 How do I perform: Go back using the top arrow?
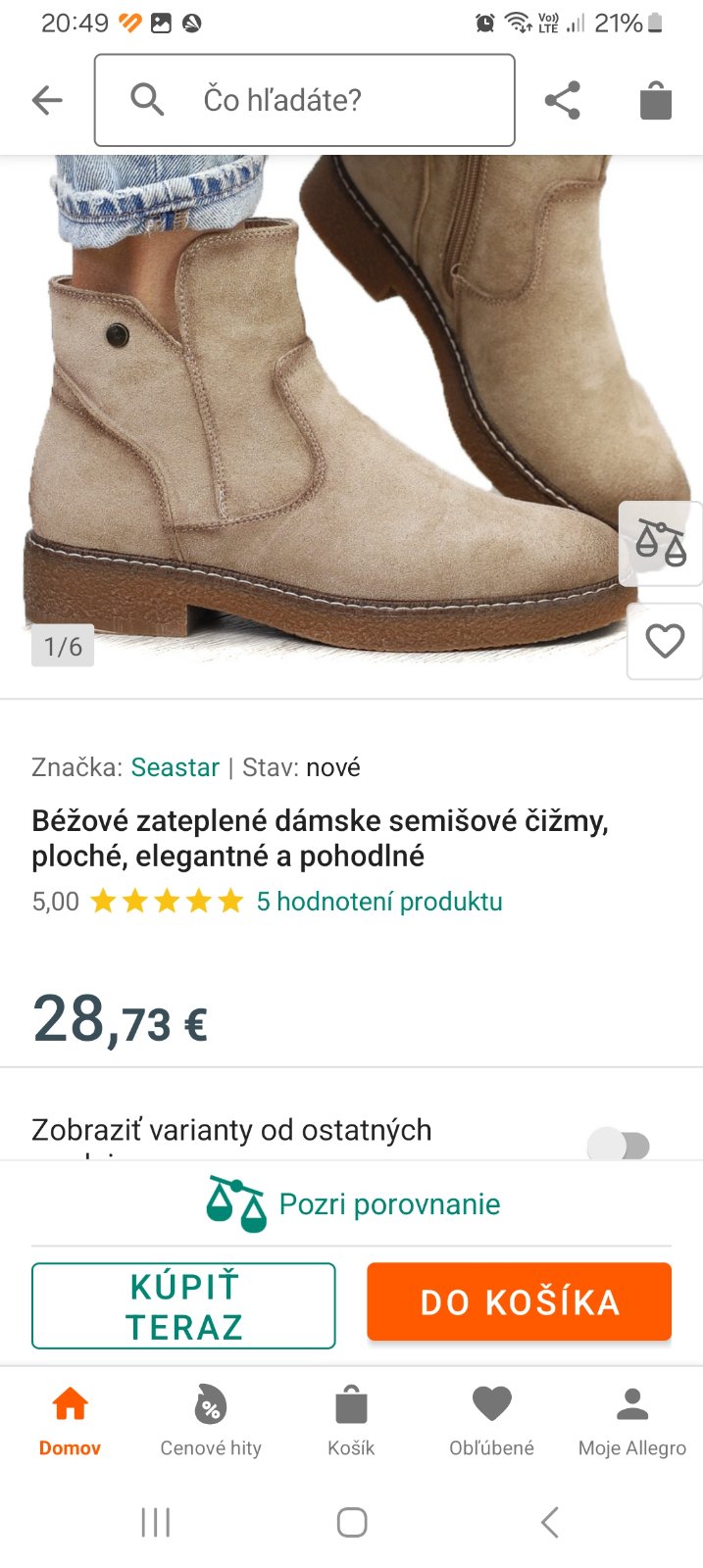click(x=47, y=100)
